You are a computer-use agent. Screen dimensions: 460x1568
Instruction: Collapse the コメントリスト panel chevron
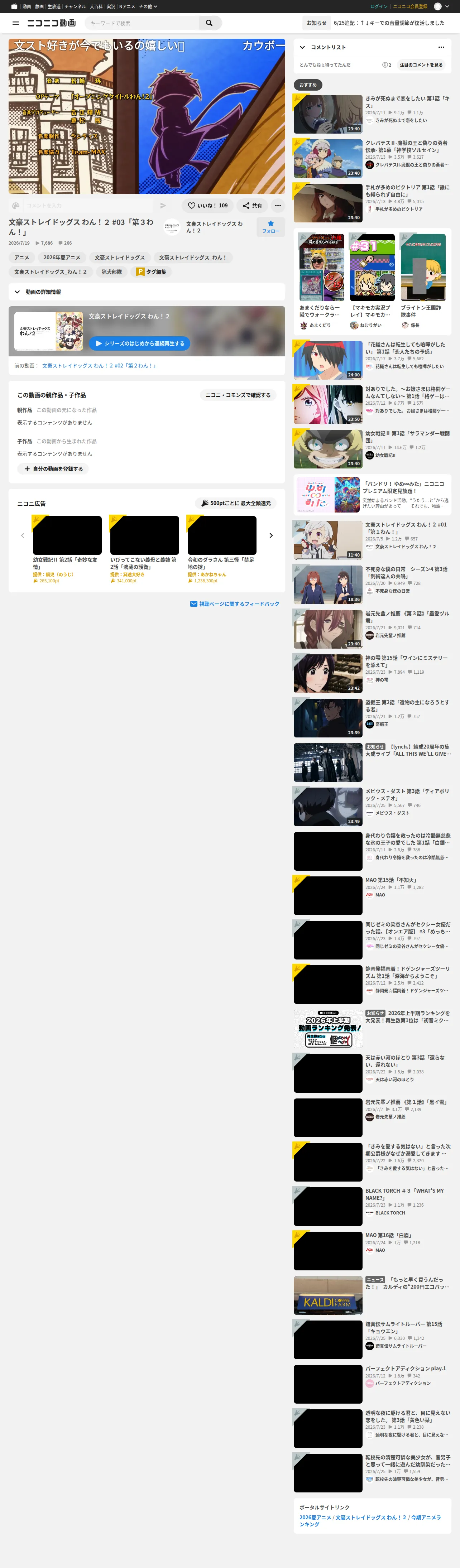point(302,47)
